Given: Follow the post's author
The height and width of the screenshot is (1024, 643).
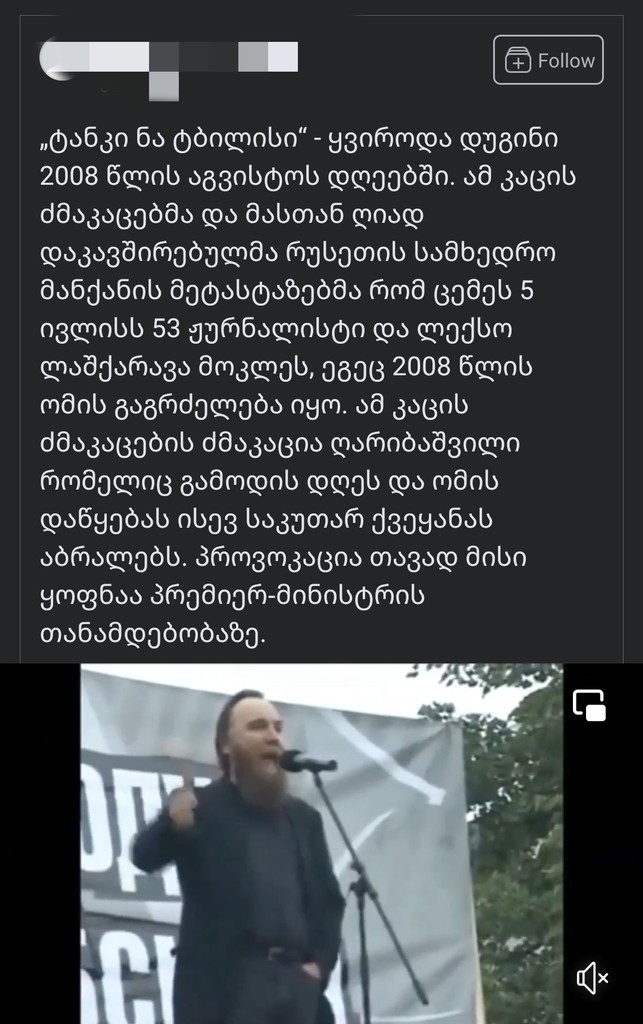Looking at the screenshot, I should click(548, 60).
